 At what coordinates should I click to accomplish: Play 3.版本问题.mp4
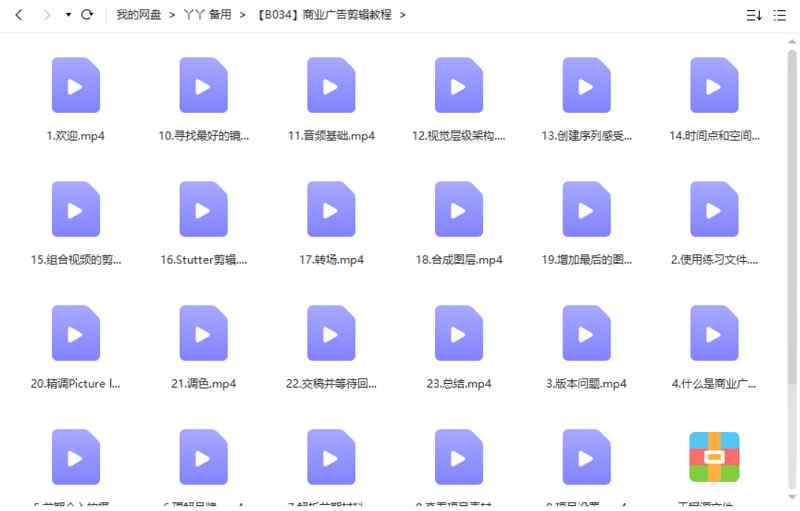click(x=587, y=334)
